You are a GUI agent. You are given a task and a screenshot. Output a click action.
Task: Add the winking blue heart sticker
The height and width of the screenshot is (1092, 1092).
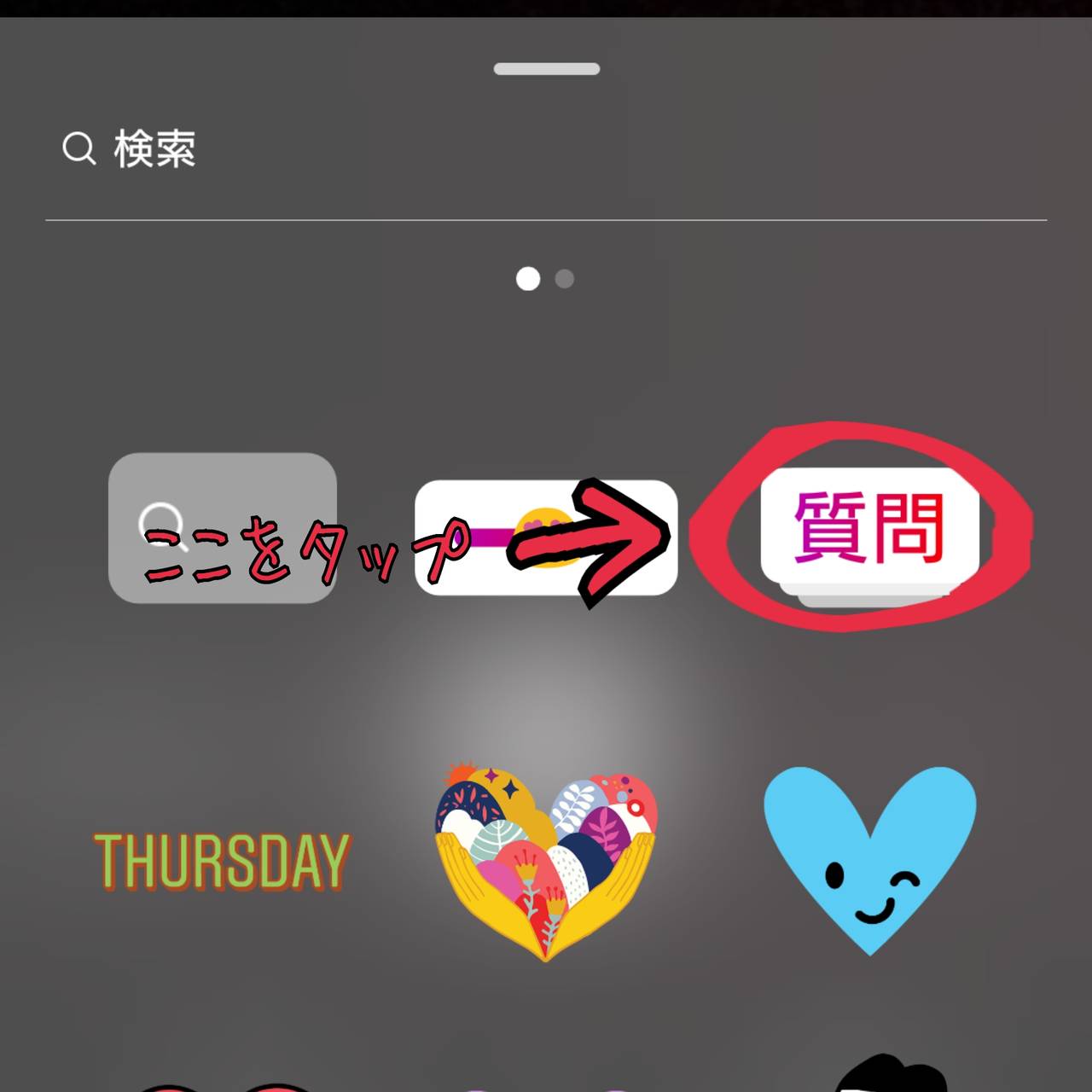[x=869, y=857]
